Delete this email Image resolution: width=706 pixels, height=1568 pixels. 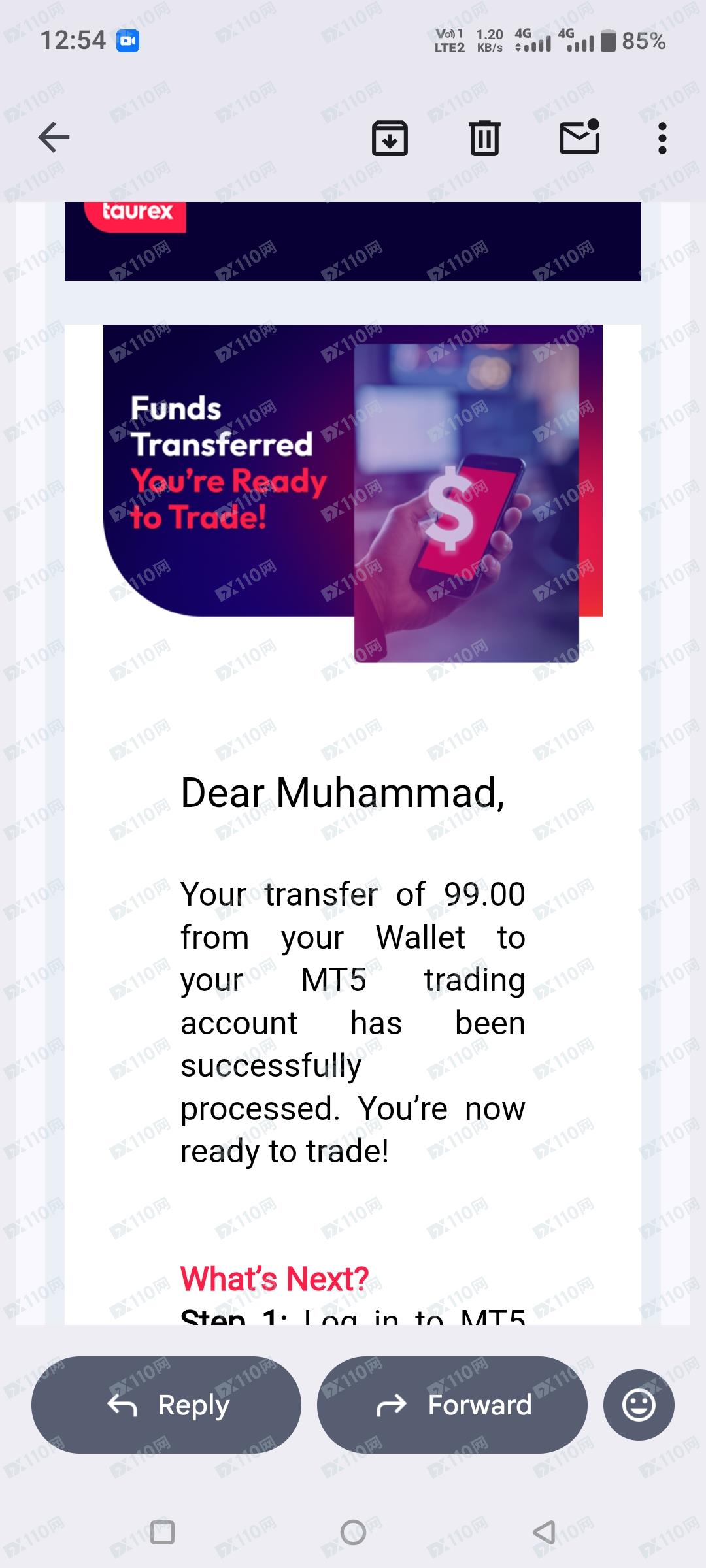(x=484, y=138)
